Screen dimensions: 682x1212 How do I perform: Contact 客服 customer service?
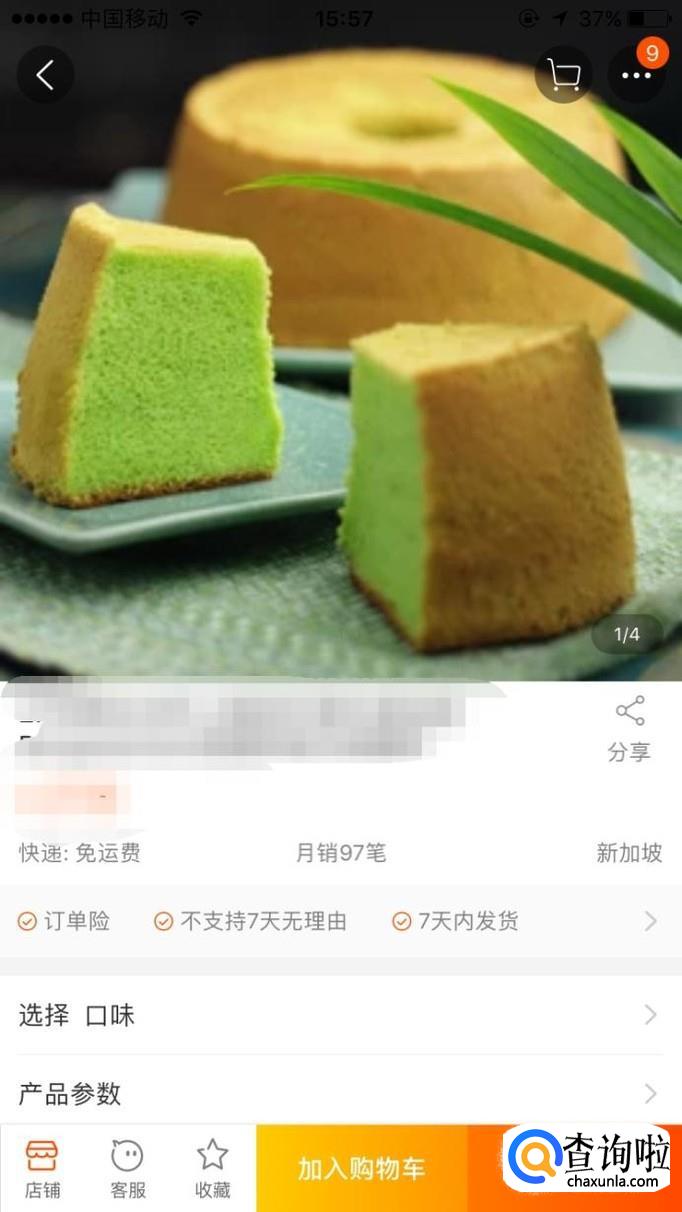pos(127,1168)
